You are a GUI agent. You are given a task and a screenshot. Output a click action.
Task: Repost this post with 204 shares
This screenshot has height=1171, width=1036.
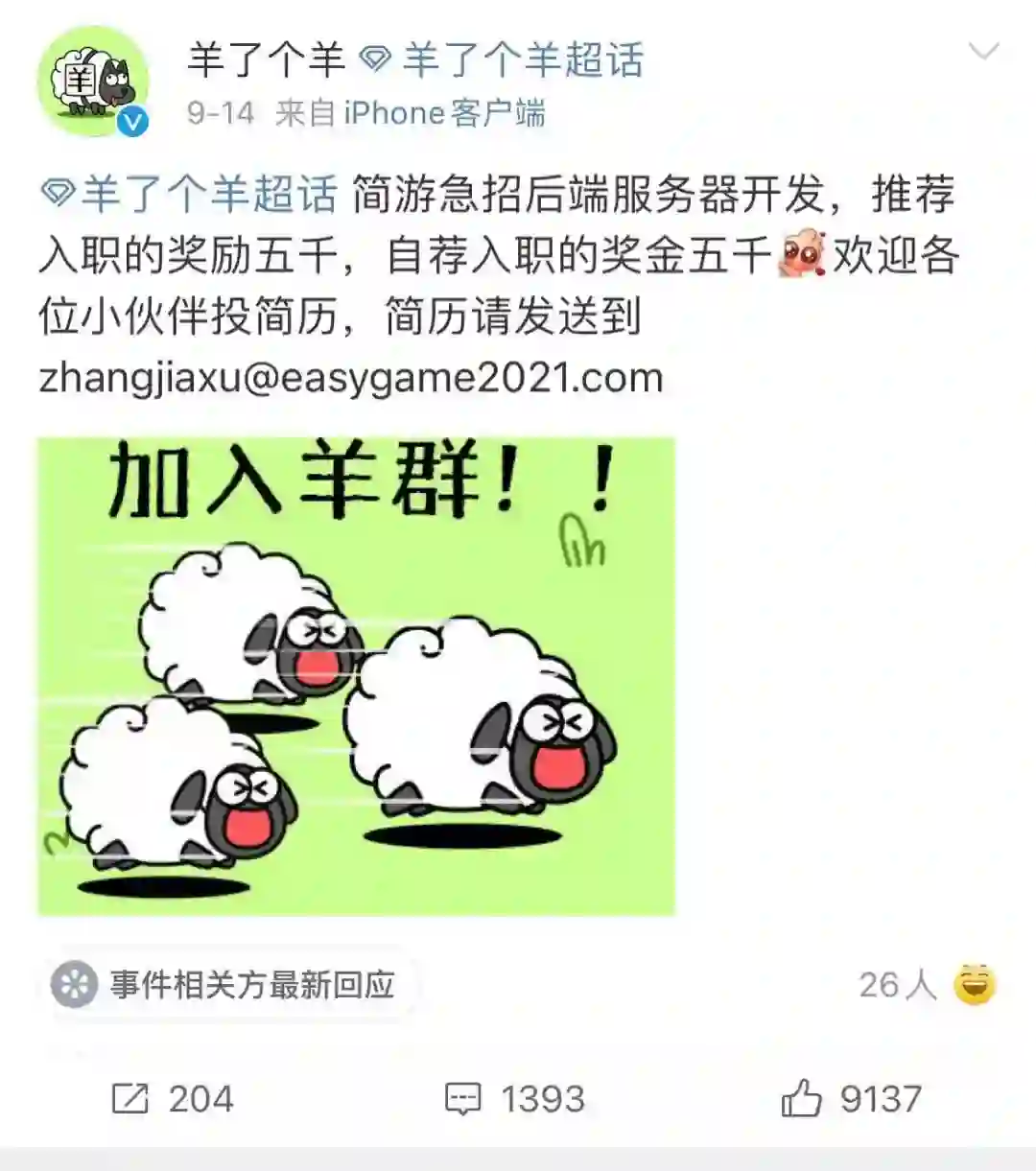point(174,1099)
